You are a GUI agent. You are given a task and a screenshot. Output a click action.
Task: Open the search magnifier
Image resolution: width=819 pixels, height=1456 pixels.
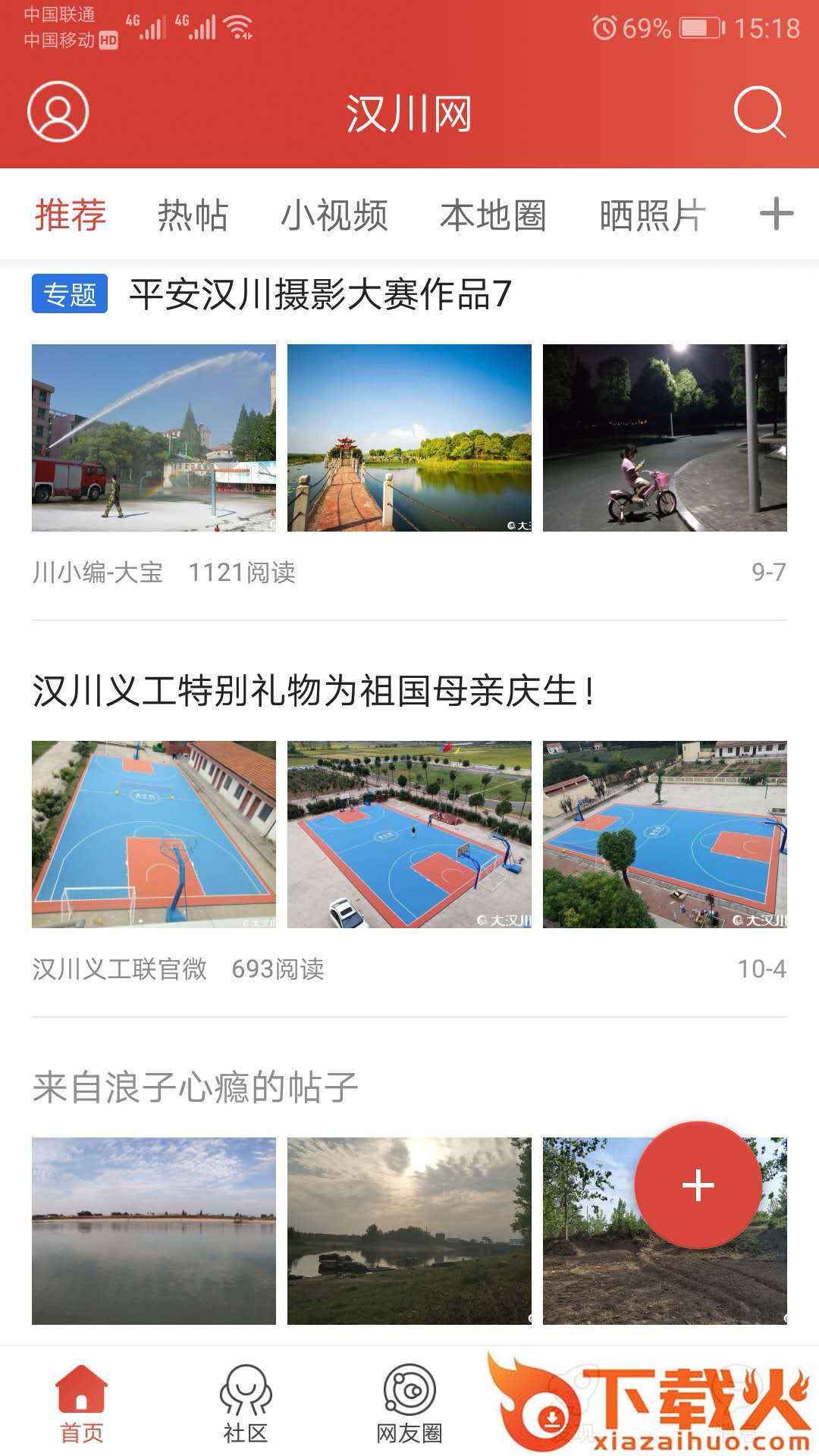point(759,112)
